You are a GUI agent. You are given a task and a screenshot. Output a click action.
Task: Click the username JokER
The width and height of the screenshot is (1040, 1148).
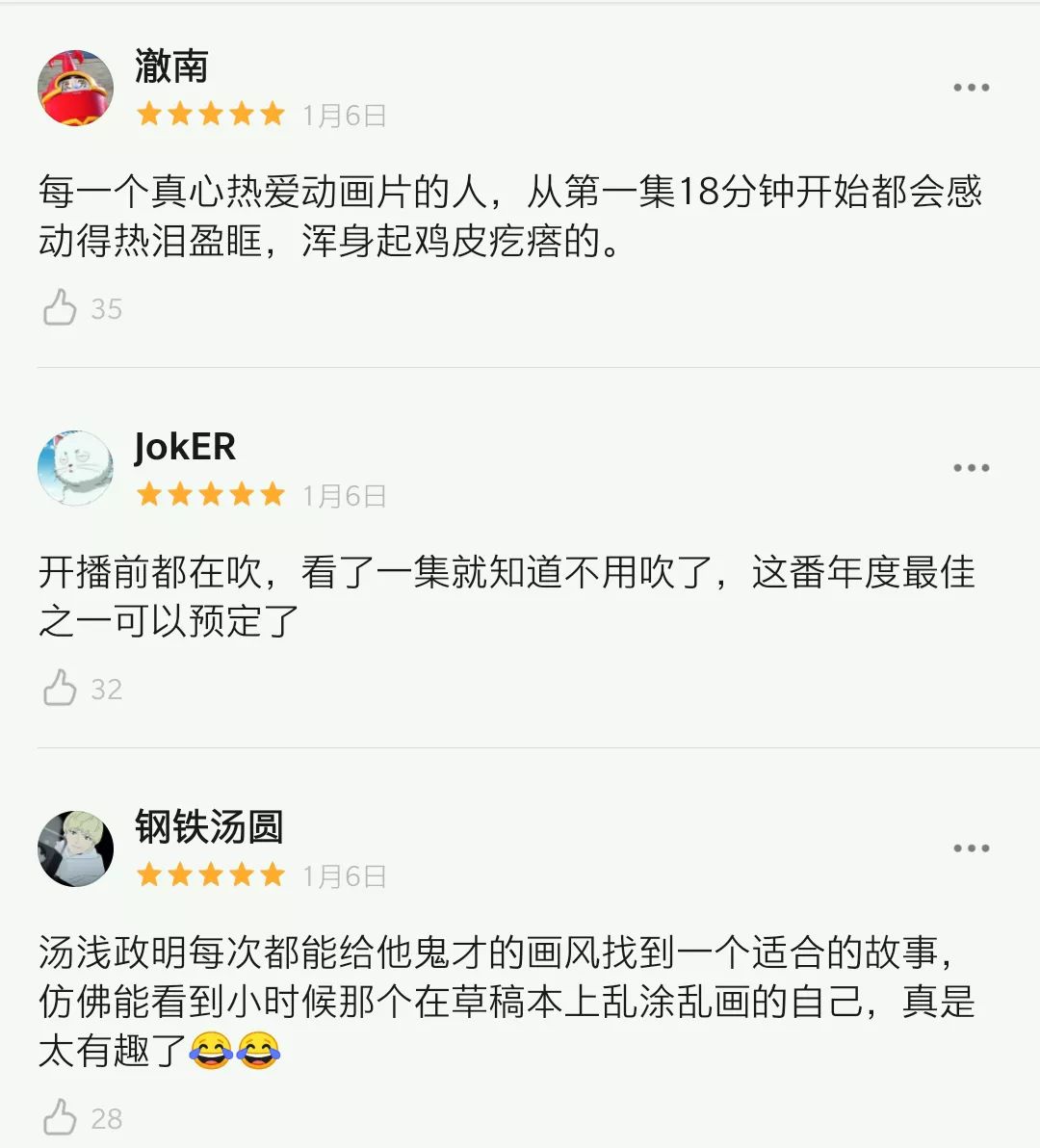(x=185, y=448)
